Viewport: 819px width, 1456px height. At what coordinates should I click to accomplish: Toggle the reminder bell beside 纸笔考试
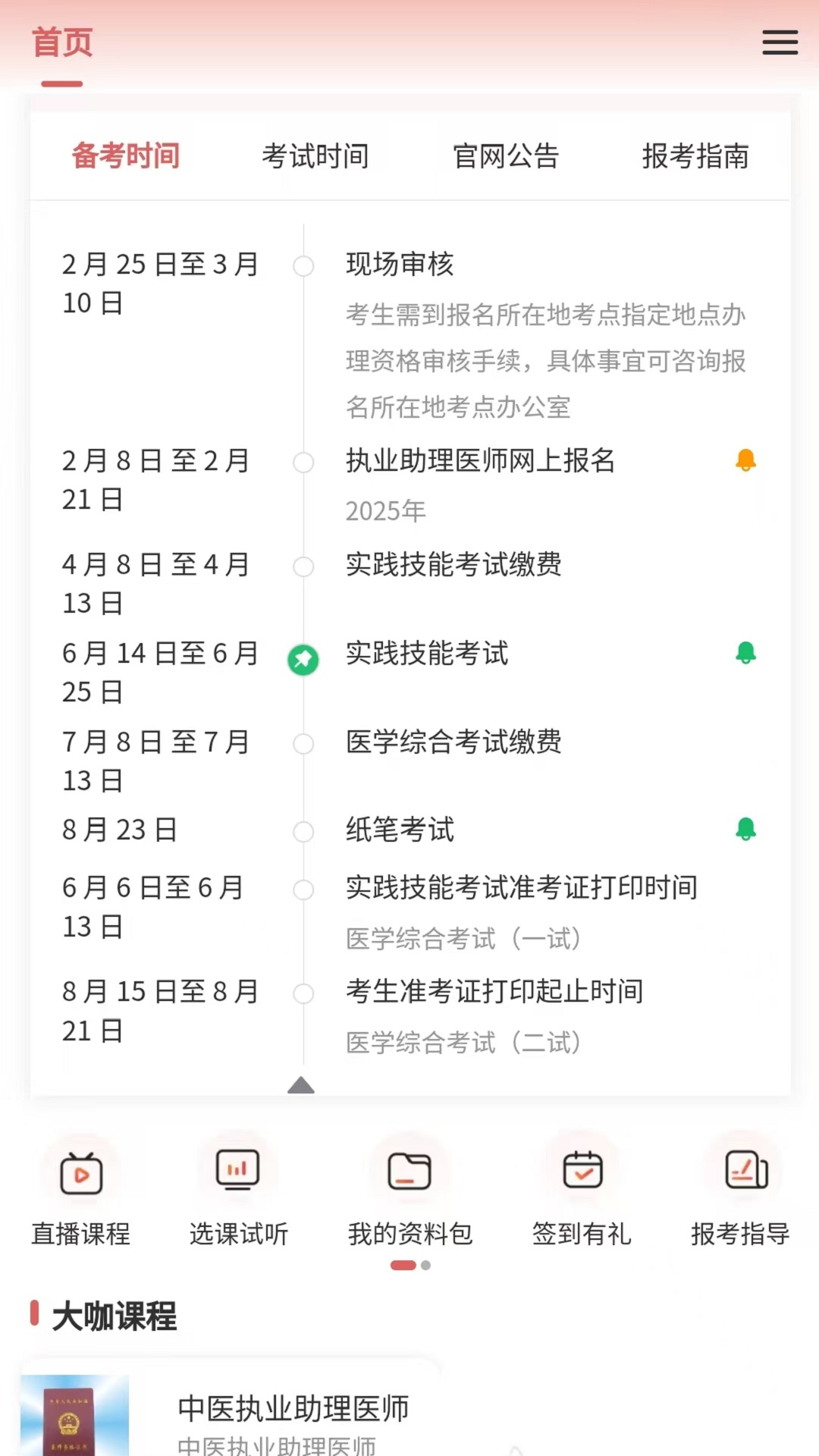[747, 830]
